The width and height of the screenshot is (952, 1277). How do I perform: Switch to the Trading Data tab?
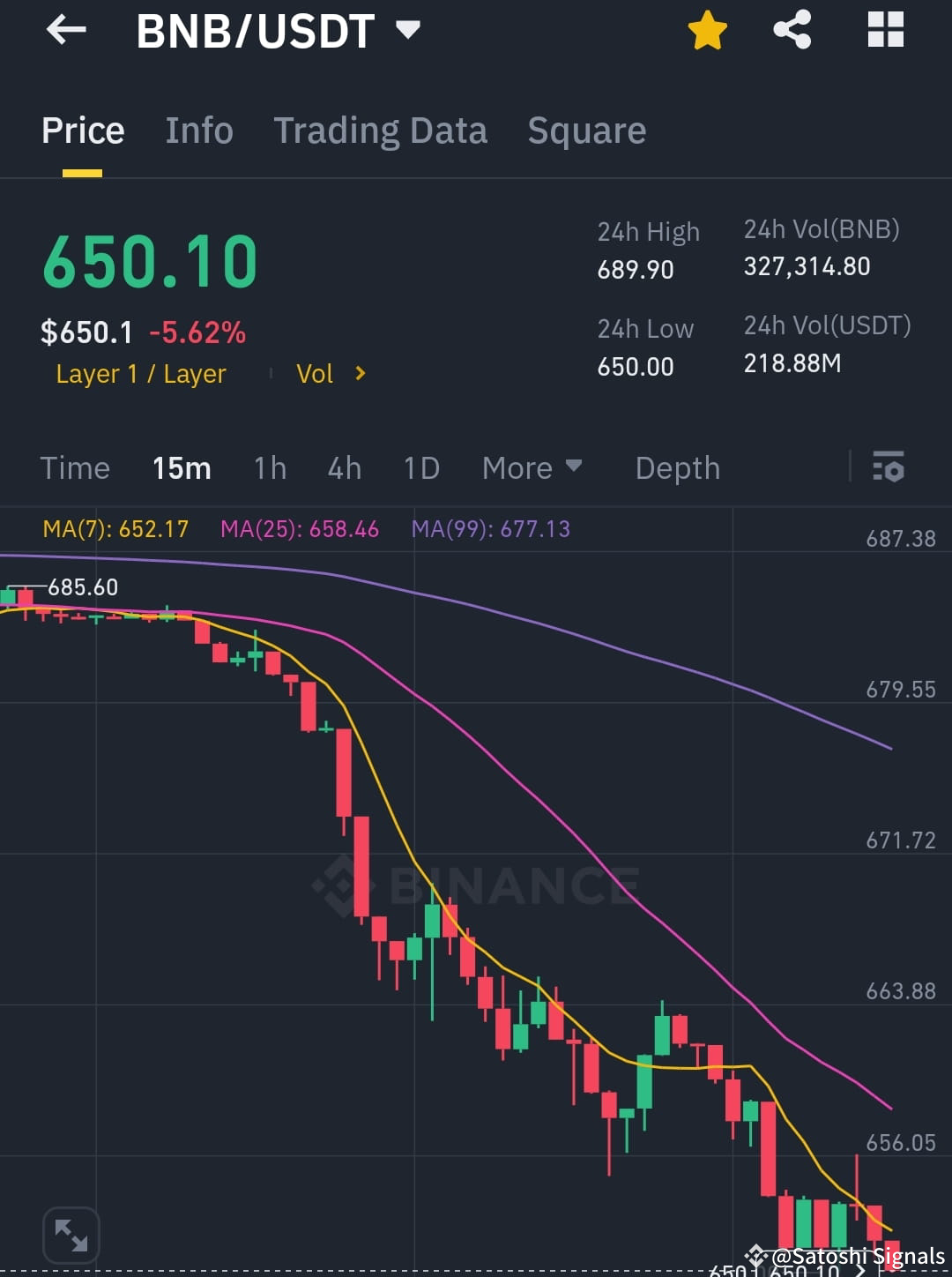pos(380,130)
